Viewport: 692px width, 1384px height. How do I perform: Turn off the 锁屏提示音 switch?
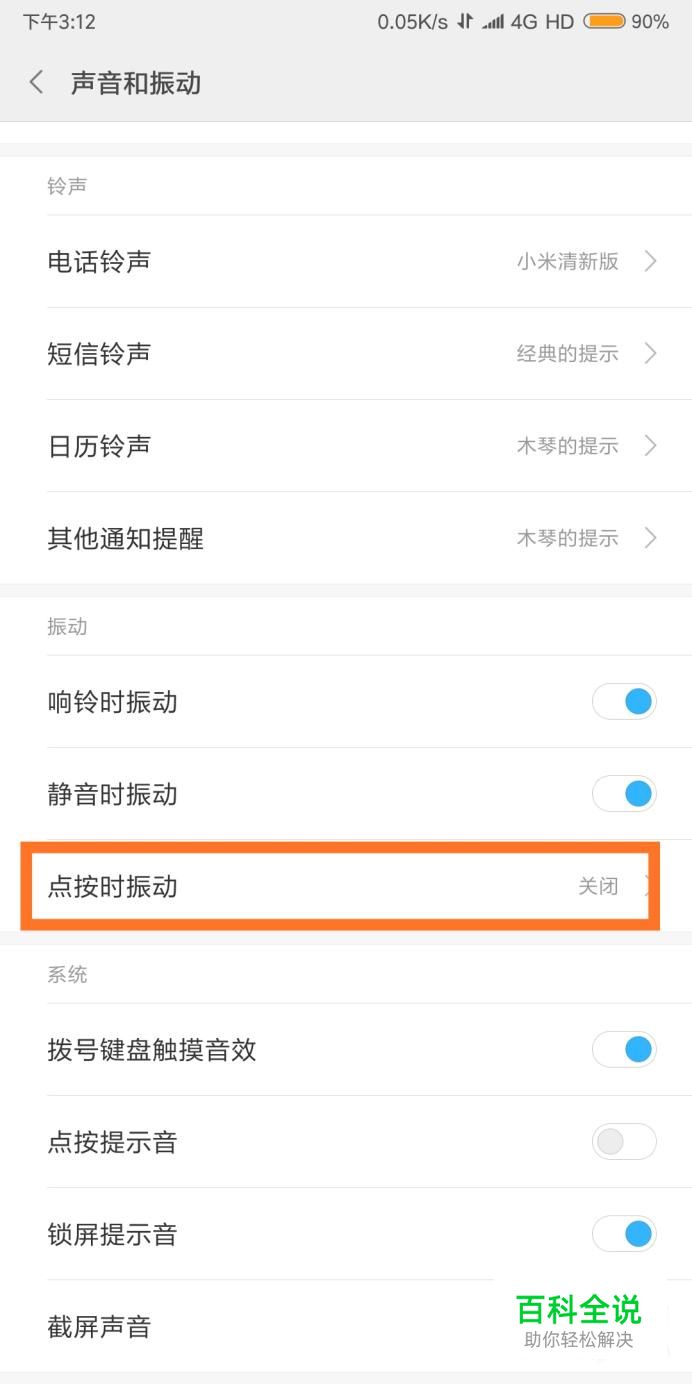pyautogui.click(x=624, y=1234)
